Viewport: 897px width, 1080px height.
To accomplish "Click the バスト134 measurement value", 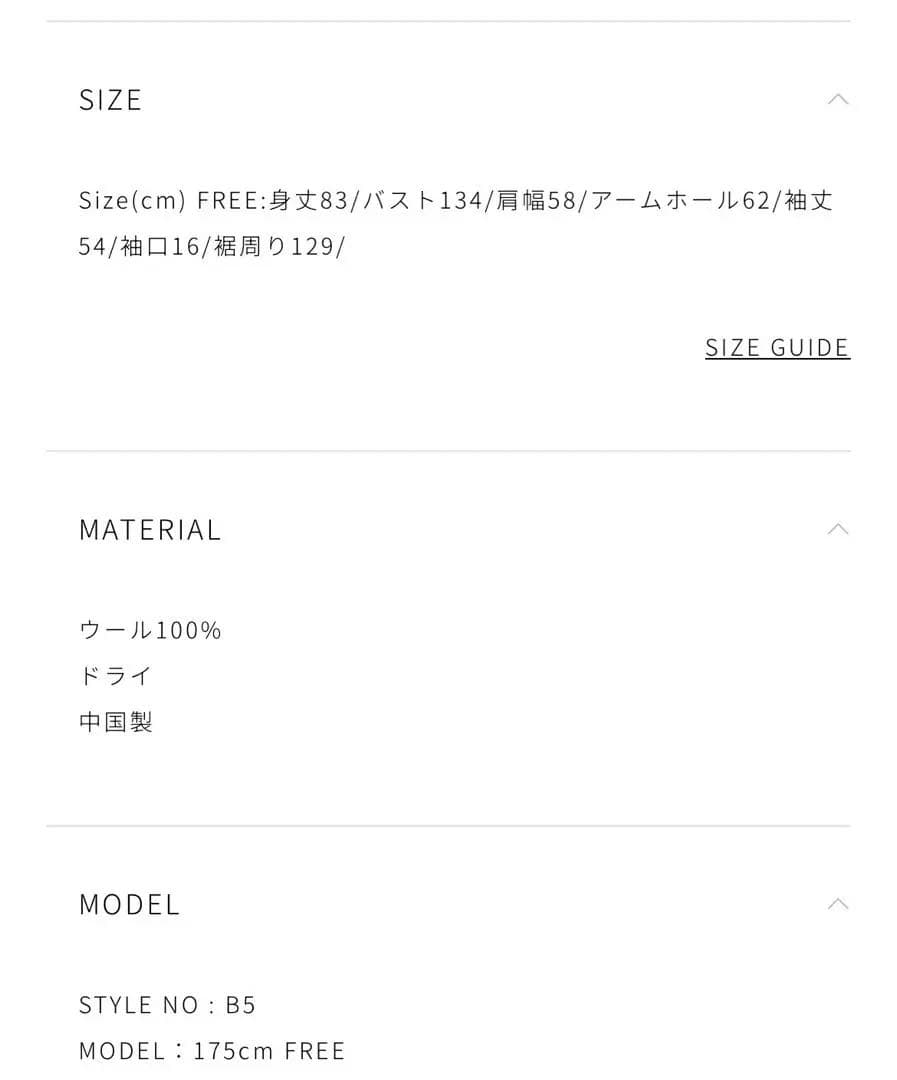I will coord(420,200).
